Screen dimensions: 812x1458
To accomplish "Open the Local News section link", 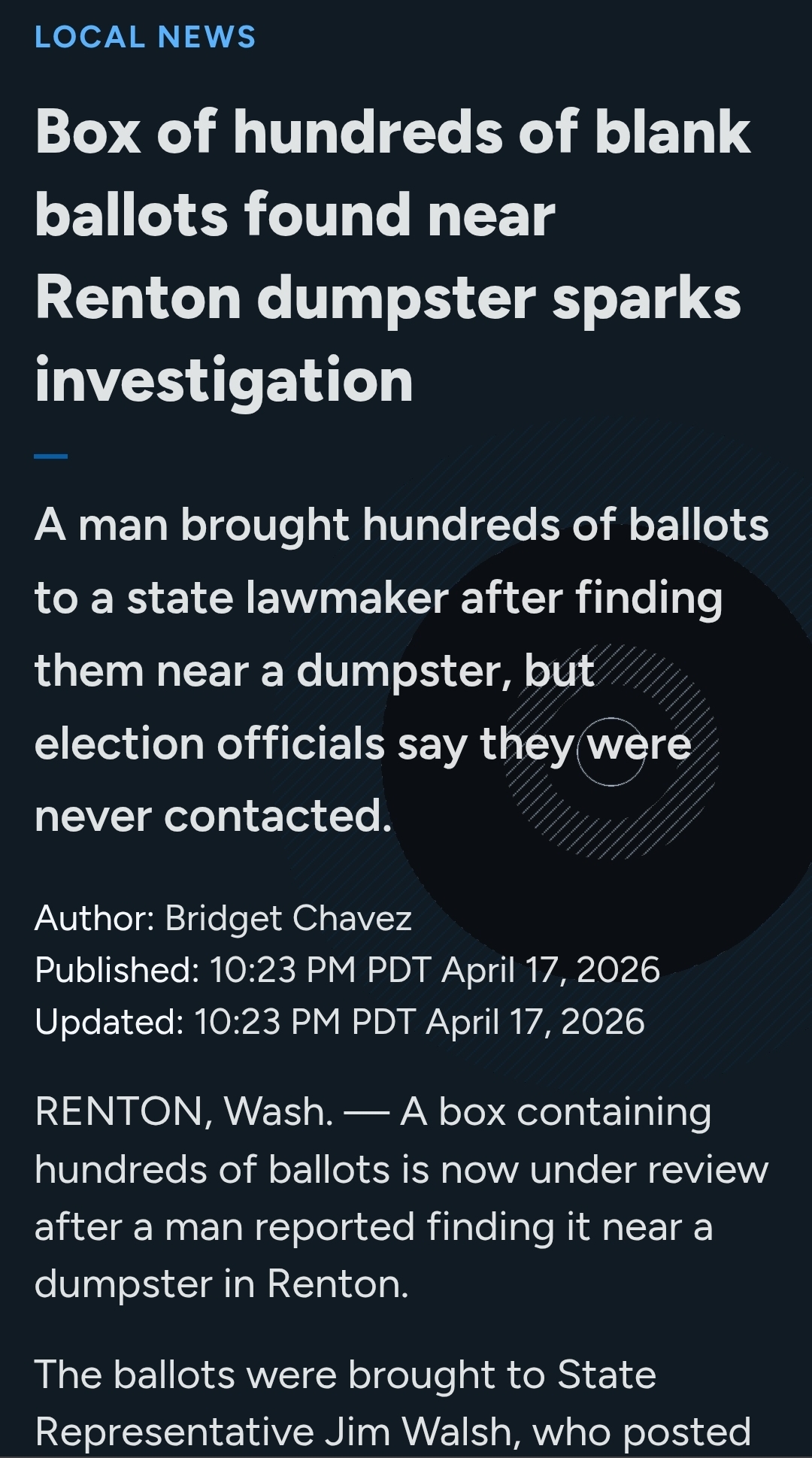I will tap(145, 38).
